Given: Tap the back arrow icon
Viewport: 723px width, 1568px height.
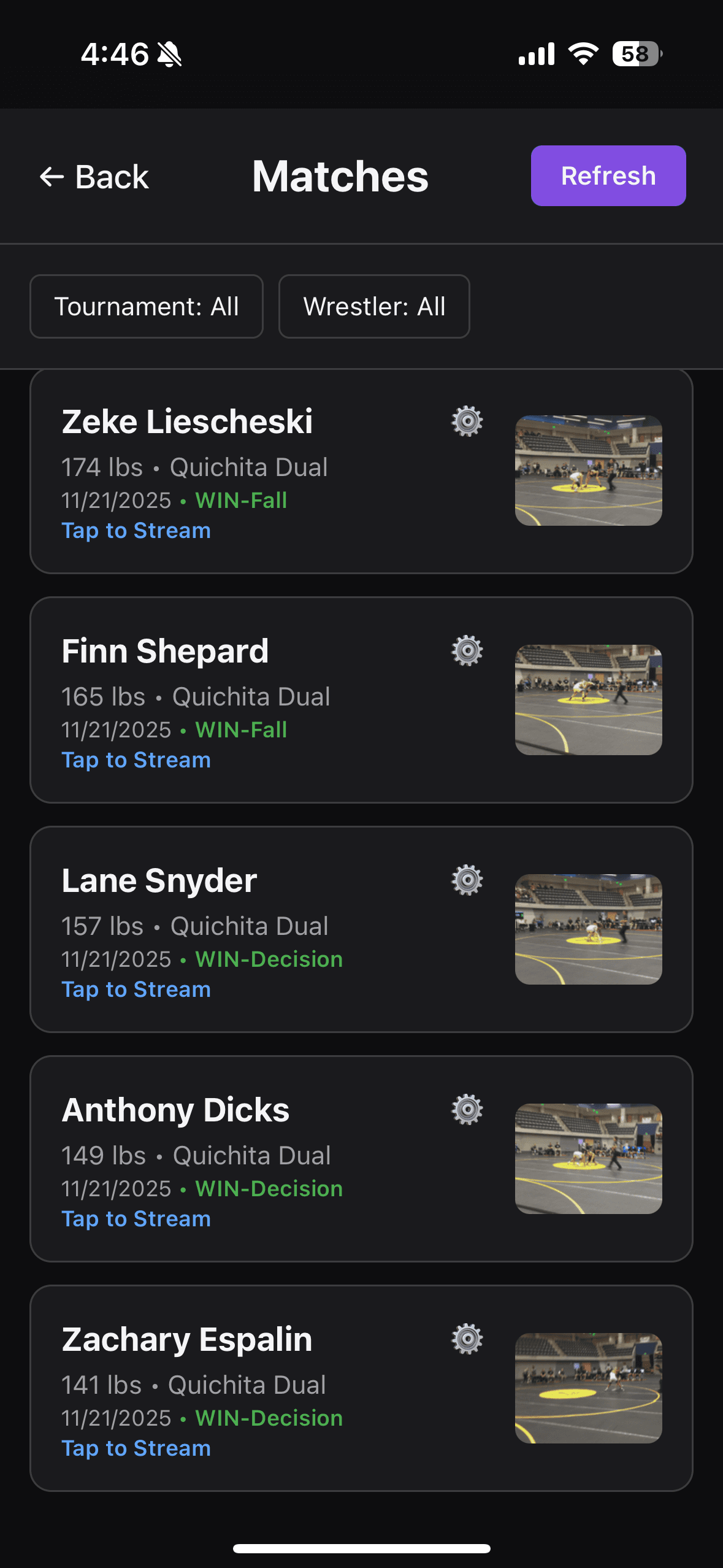Looking at the screenshot, I should [51, 176].
